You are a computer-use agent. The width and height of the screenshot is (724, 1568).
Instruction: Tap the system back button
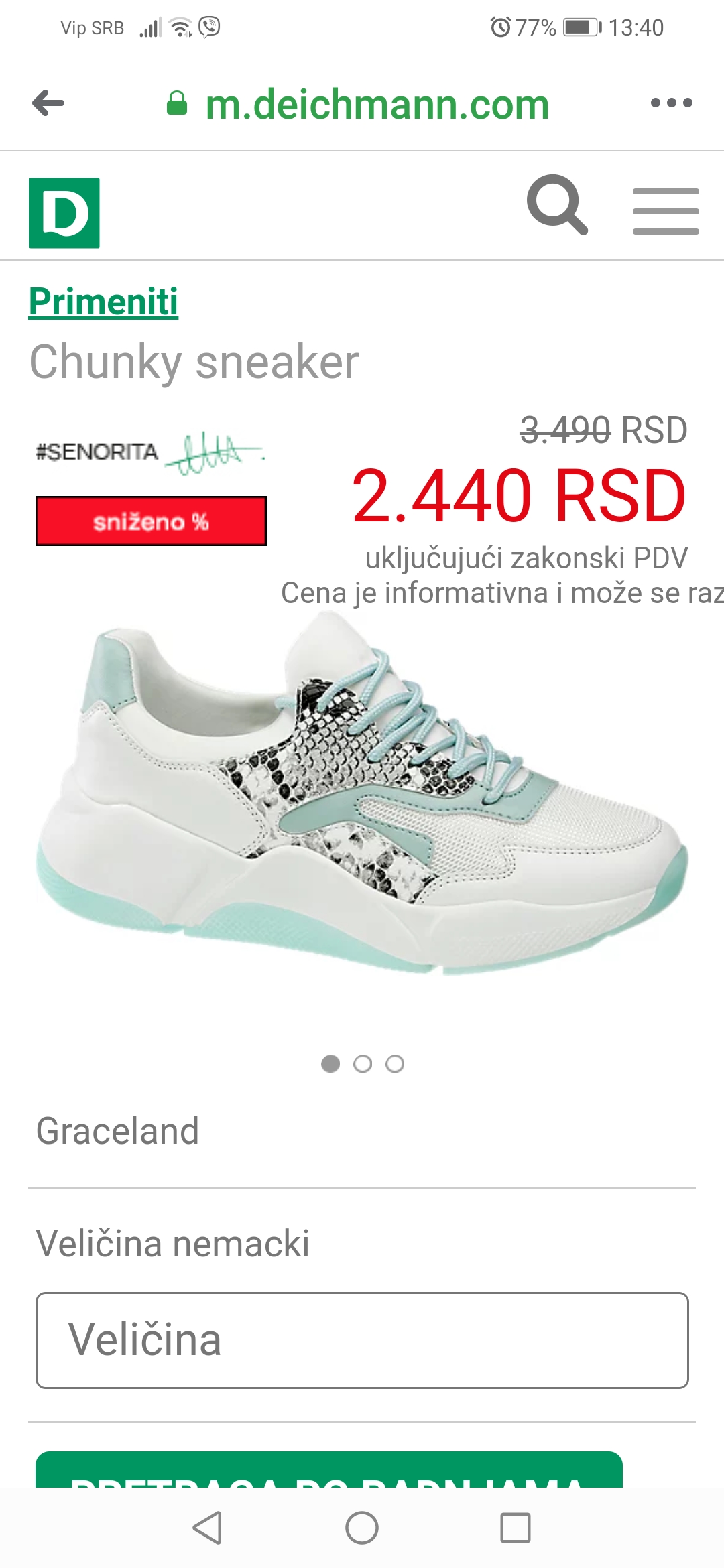pos(207,1528)
